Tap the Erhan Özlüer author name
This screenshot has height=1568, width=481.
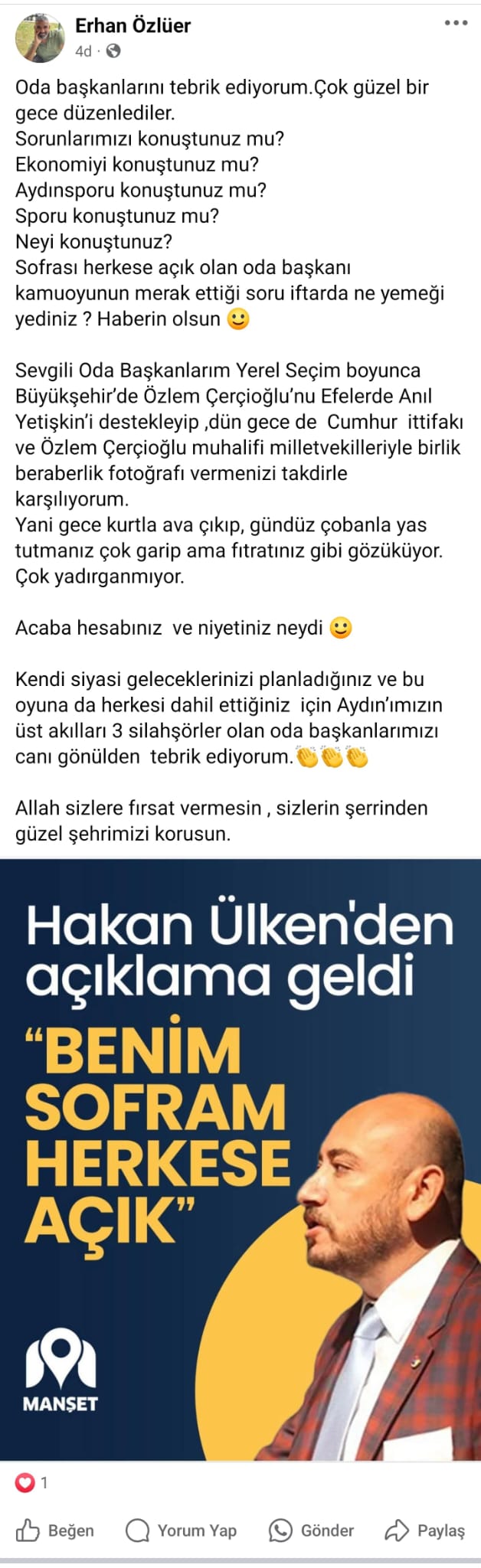tap(133, 25)
